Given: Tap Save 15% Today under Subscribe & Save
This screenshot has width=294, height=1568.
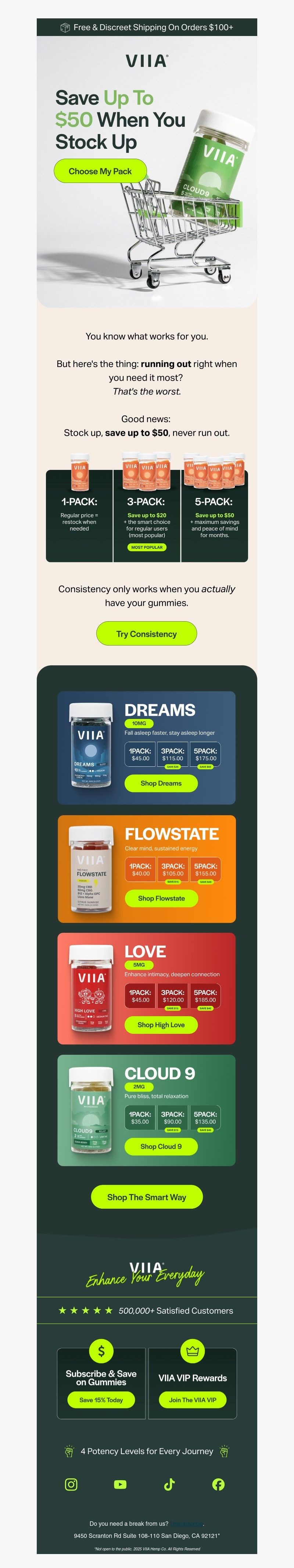Looking at the screenshot, I should [x=101, y=1399].
